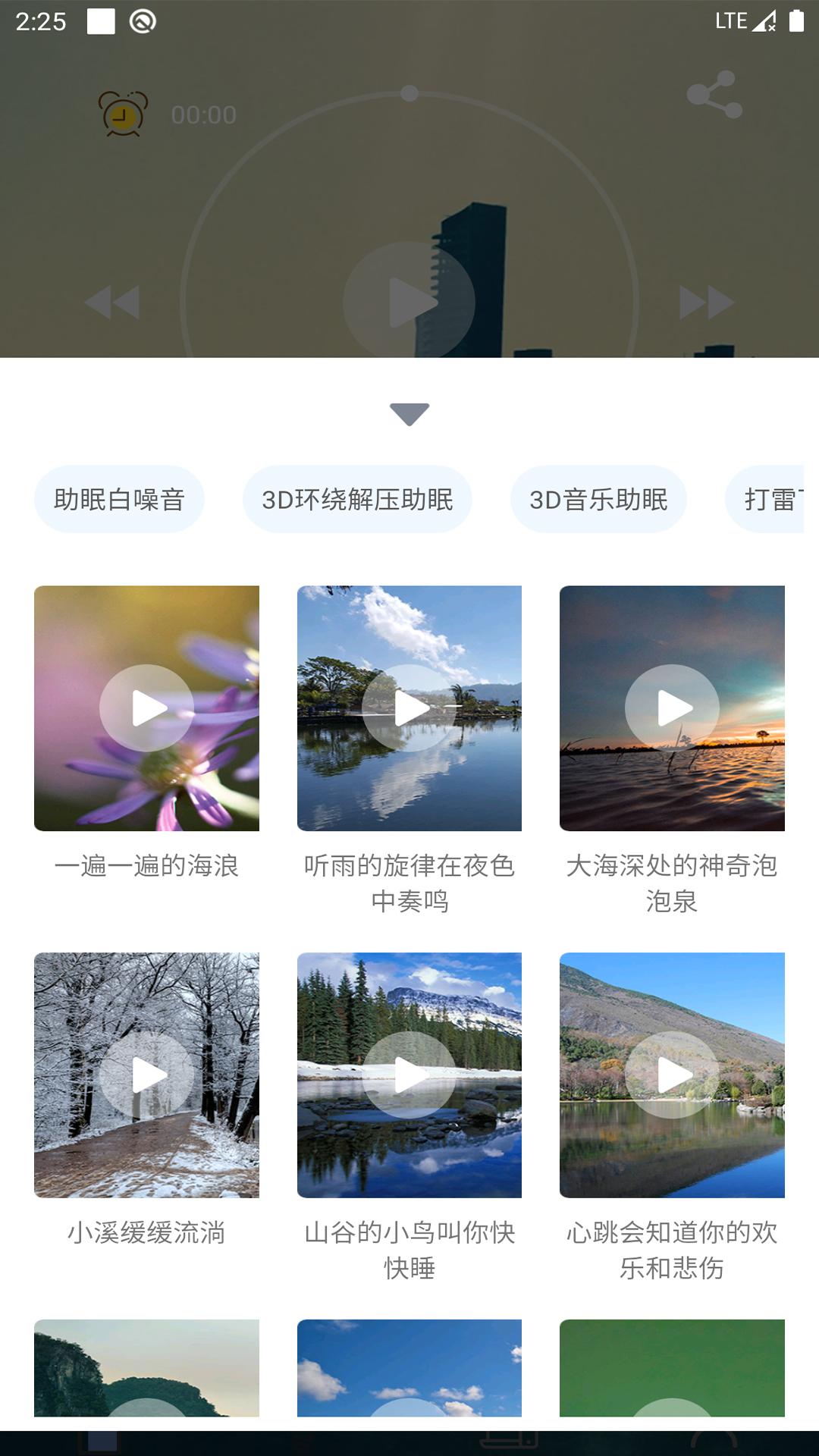Switch to the 3D环绕解压助眠 category
The image size is (819, 1456).
click(357, 499)
